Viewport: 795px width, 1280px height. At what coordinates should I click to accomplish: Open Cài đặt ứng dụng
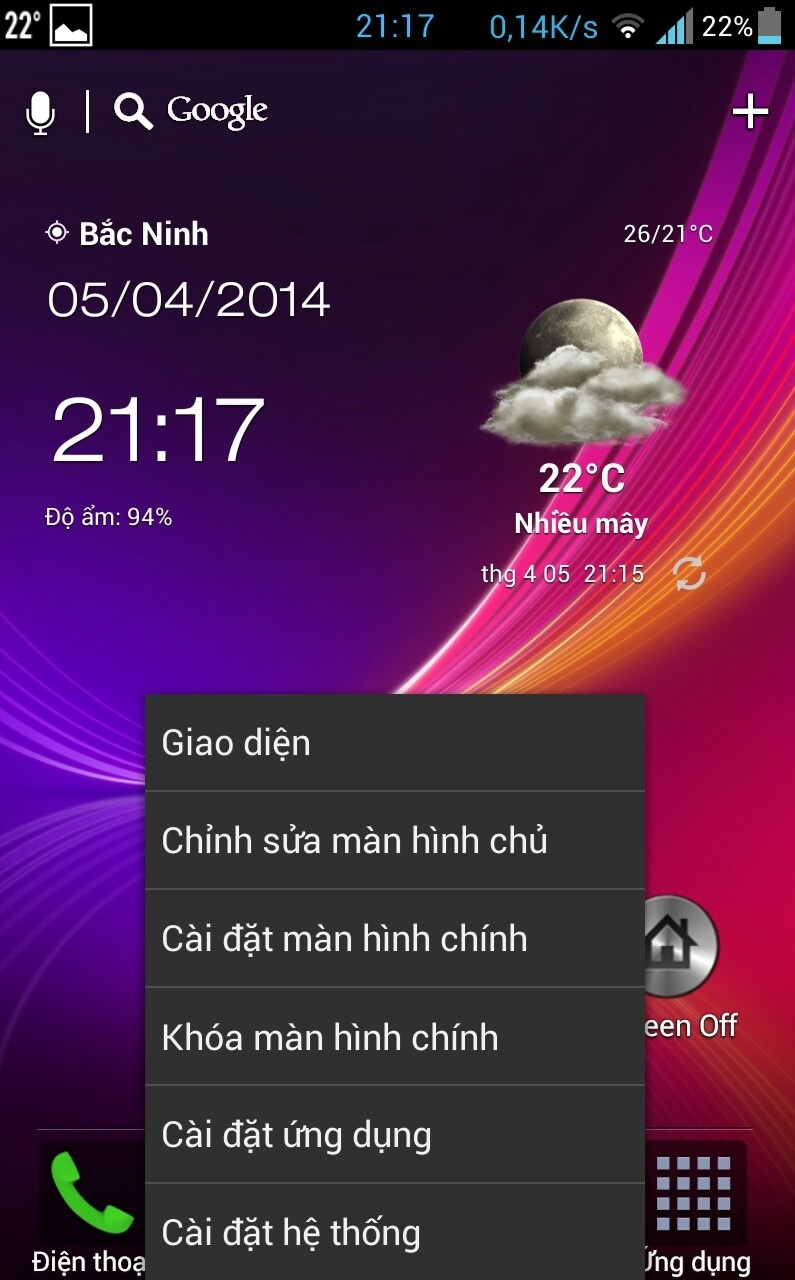click(x=394, y=1134)
